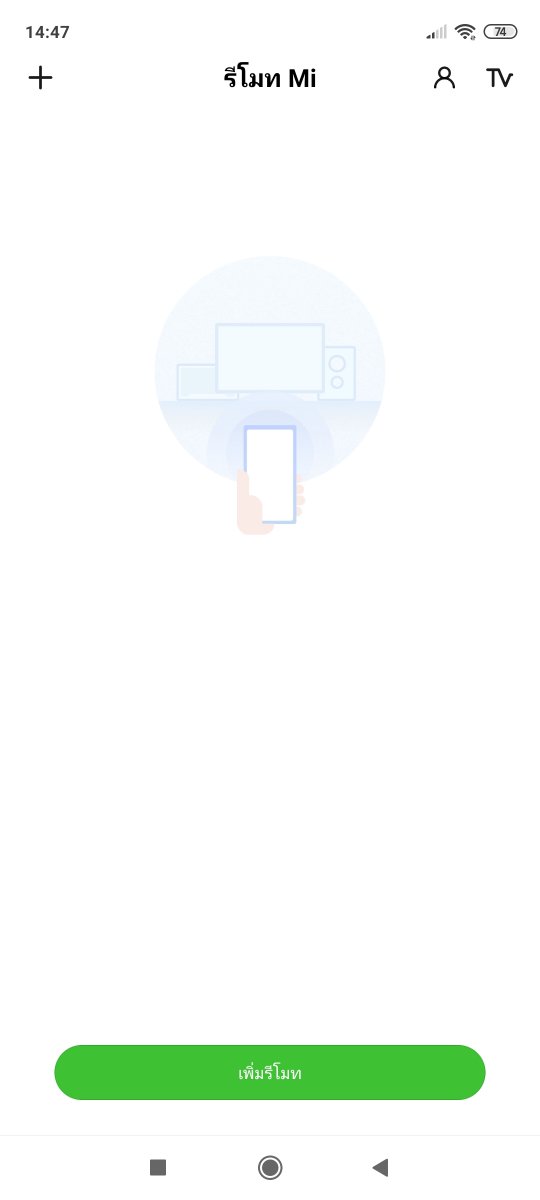540x1200 pixels.
Task: Tap the plus icon to add a remote
Action: coord(40,78)
